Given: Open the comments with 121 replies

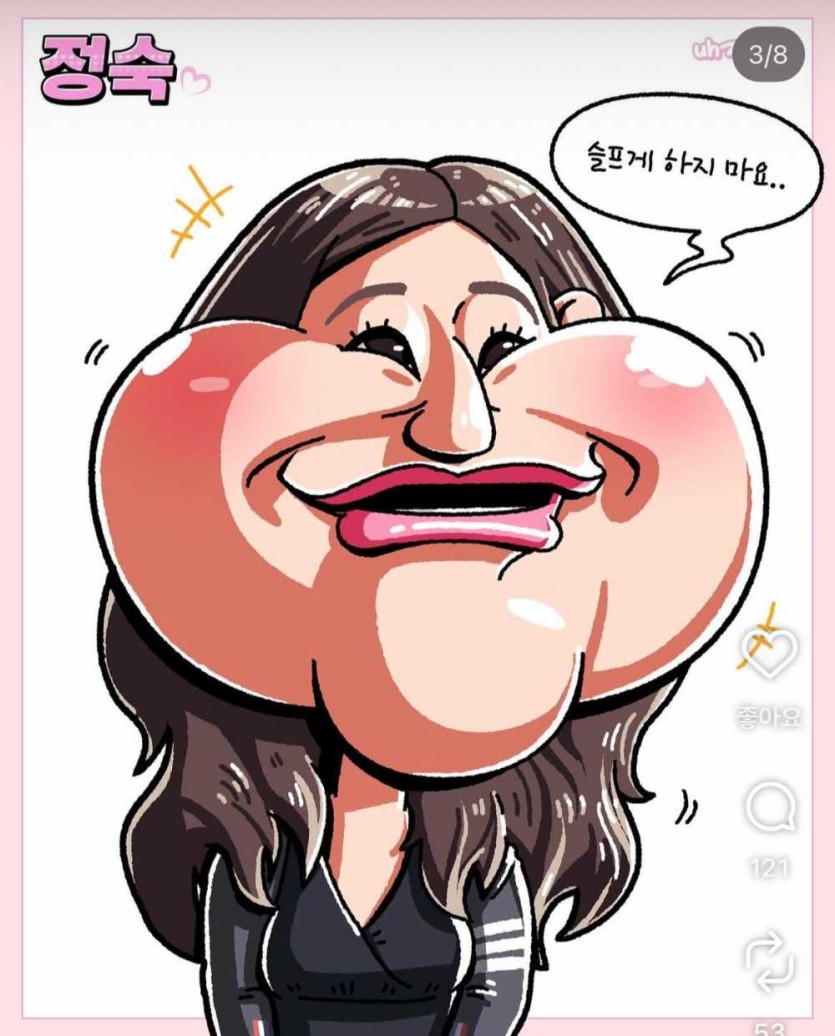Looking at the screenshot, I should pyautogui.click(x=769, y=808).
